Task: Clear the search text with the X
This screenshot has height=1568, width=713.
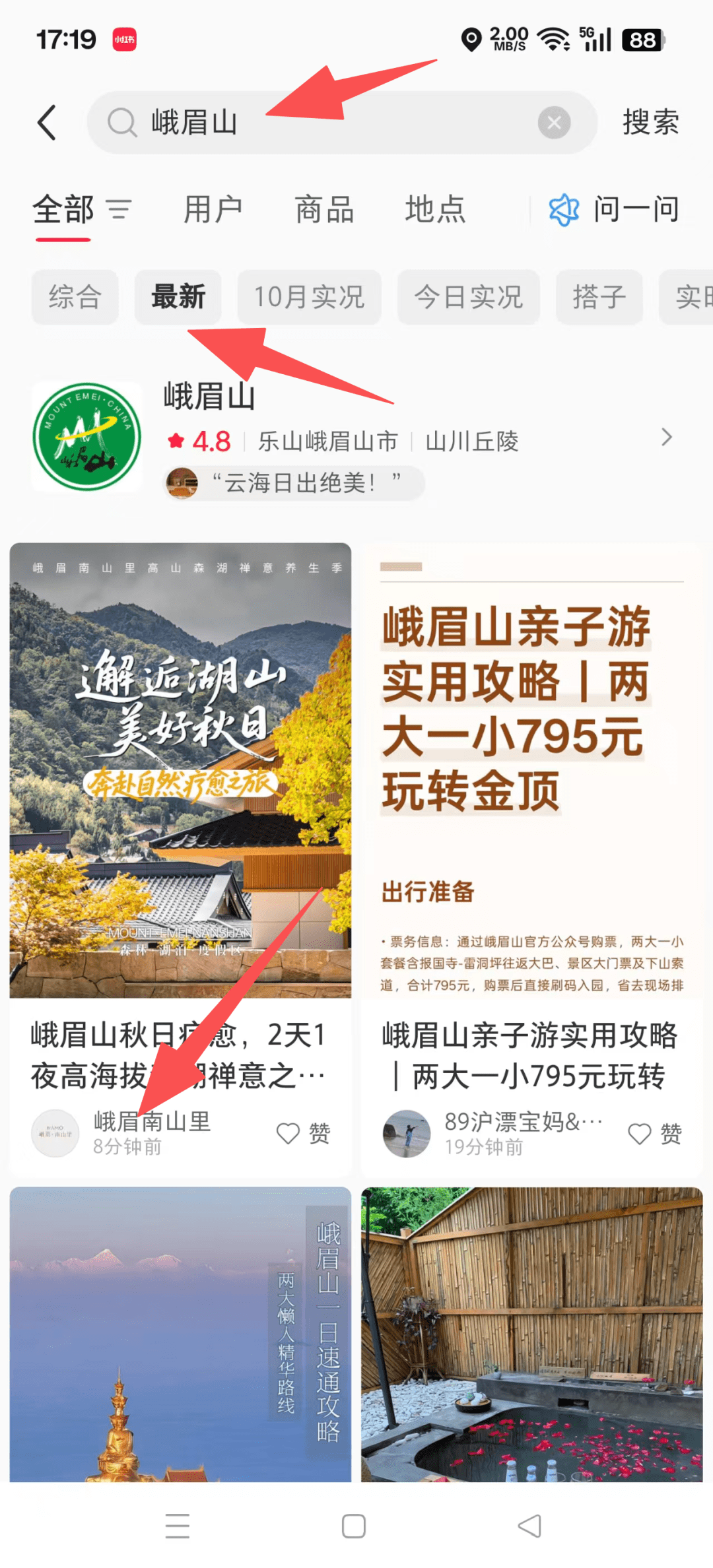Action: click(x=554, y=123)
